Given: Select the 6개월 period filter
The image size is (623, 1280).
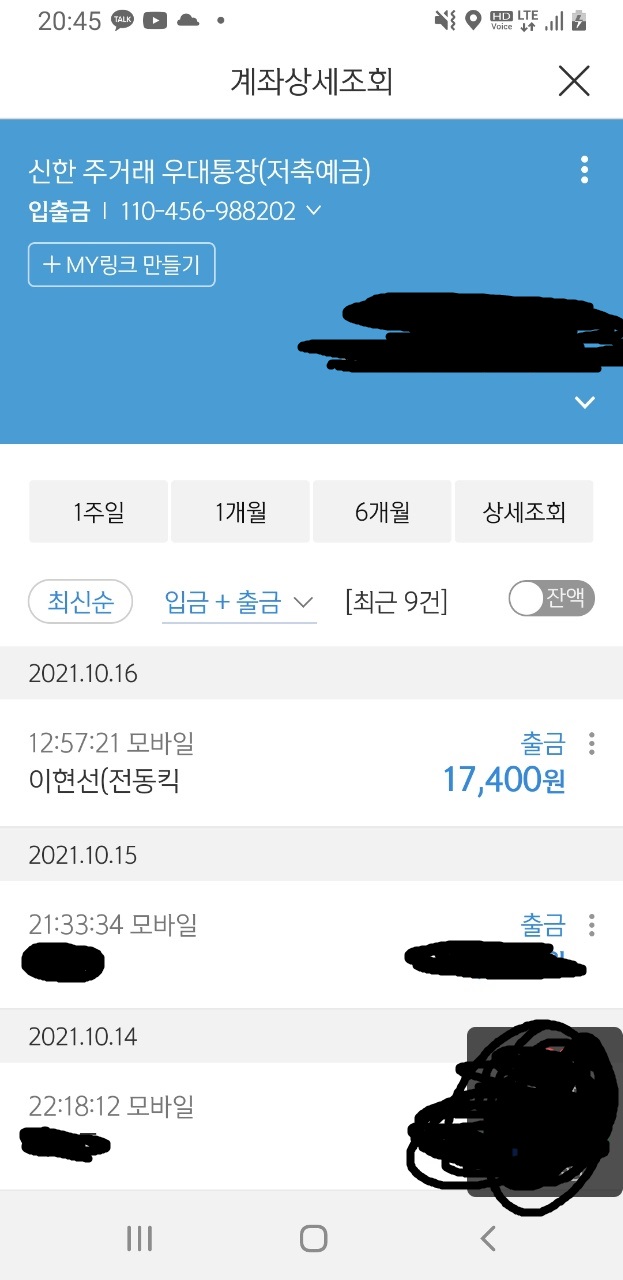Looking at the screenshot, I should coord(382,513).
